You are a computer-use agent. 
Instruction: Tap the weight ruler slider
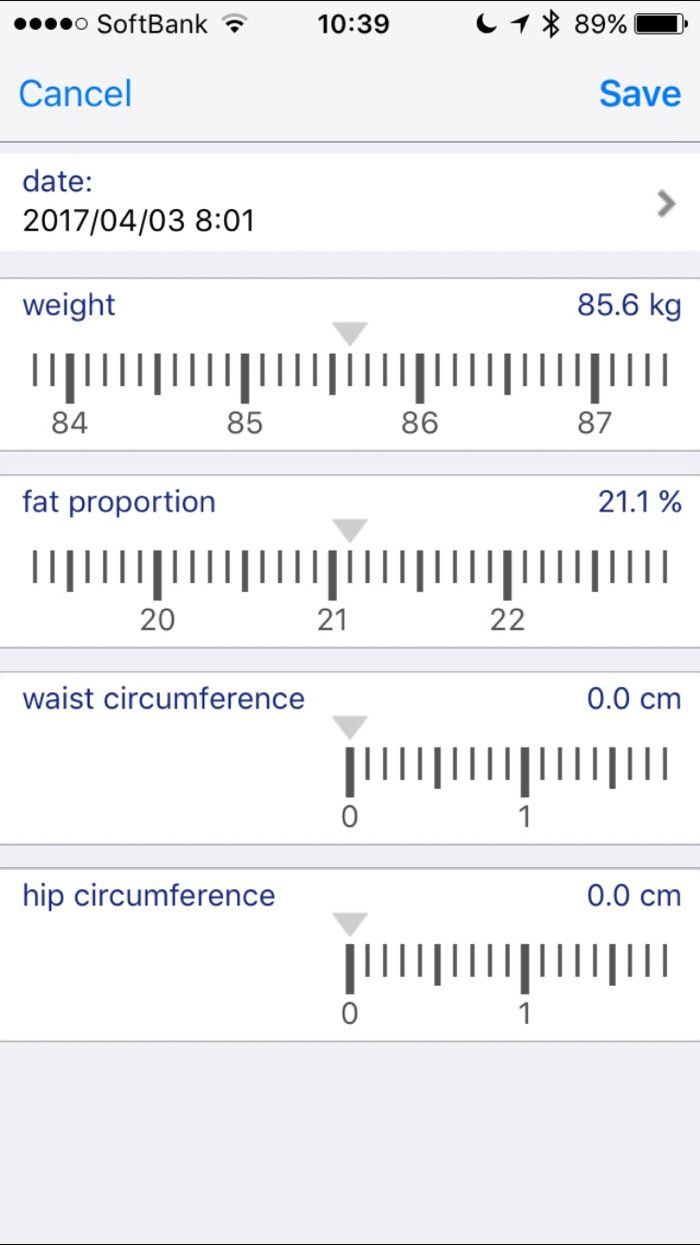pos(350,378)
